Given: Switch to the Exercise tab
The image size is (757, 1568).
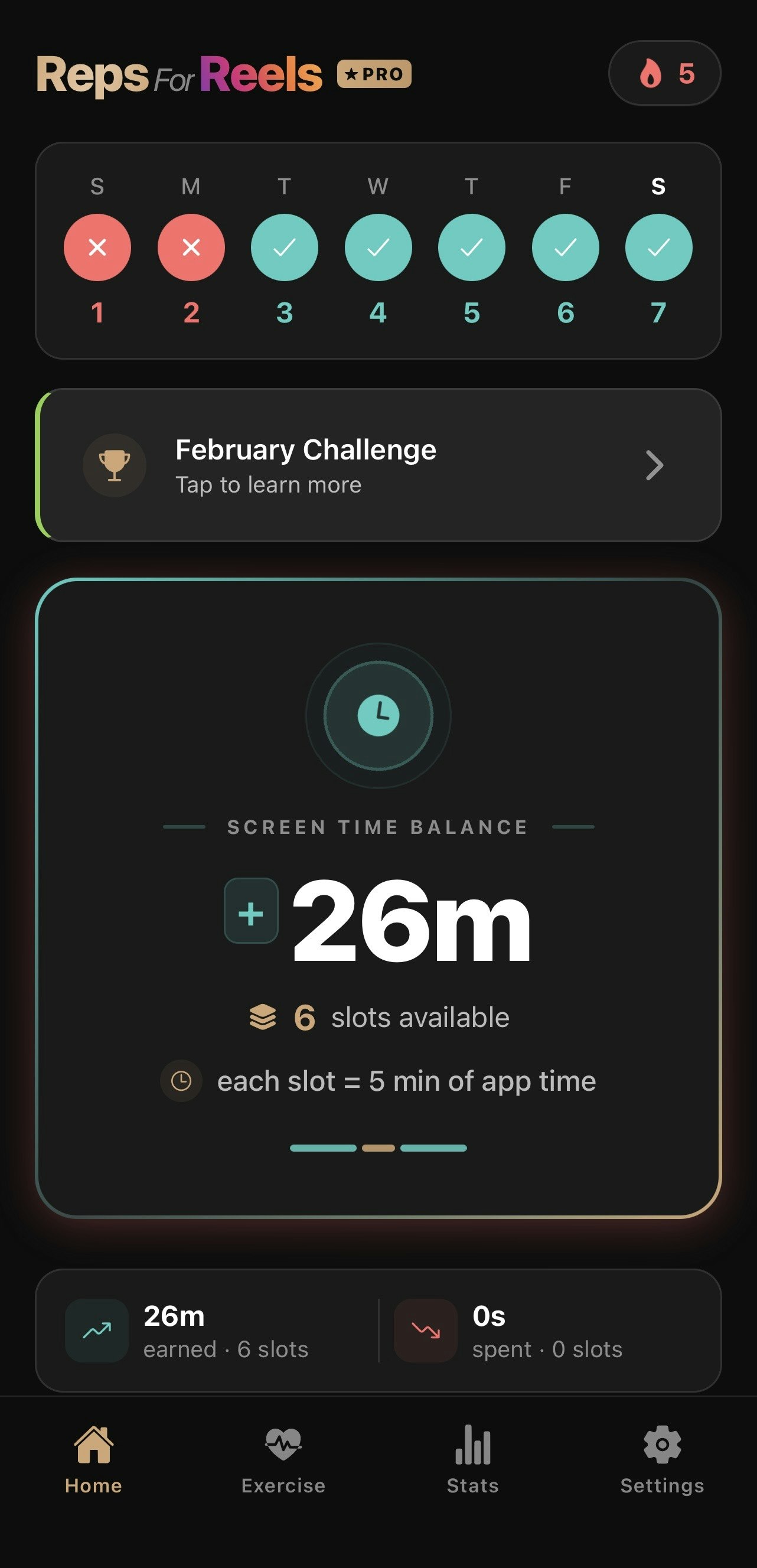Looking at the screenshot, I should click(x=283, y=1461).
